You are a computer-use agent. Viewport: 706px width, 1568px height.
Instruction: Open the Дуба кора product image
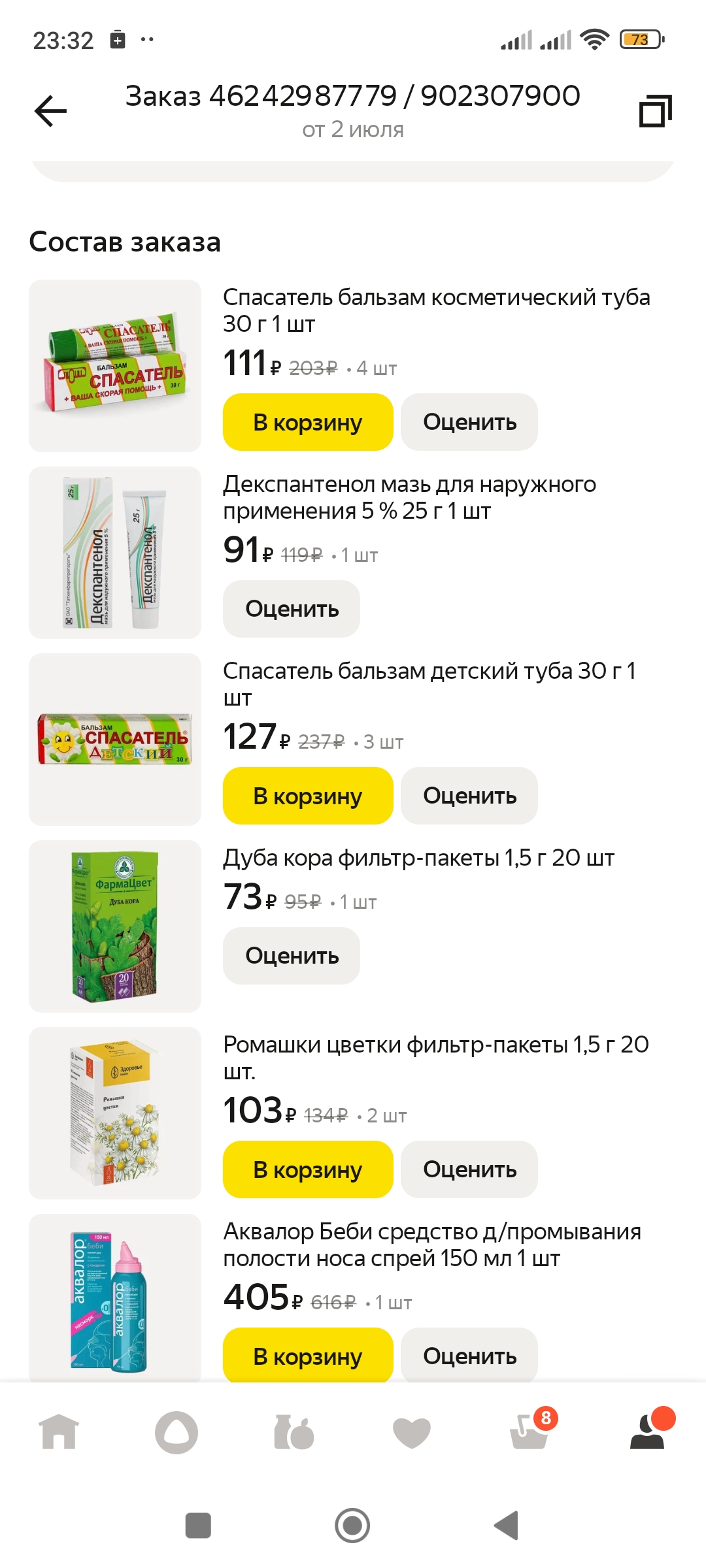(115, 926)
